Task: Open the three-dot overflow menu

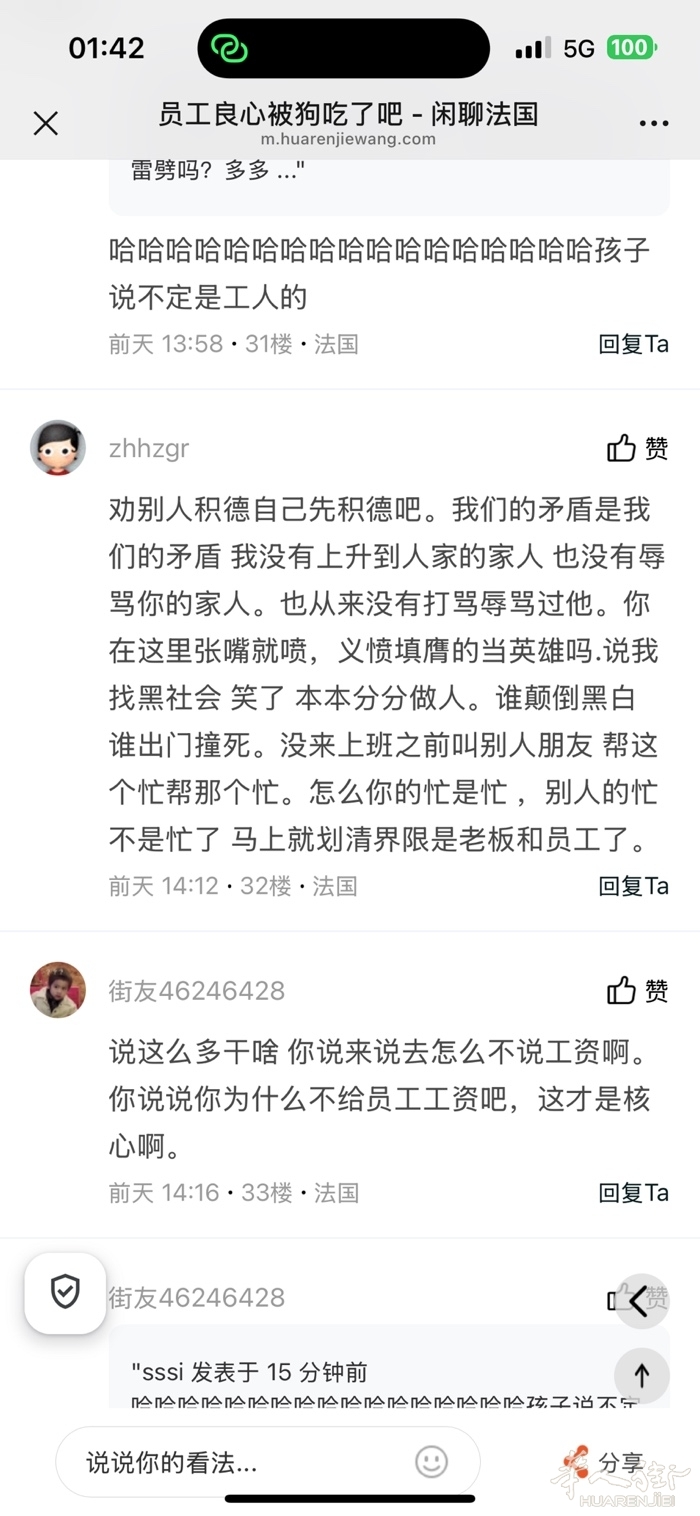Action: (x=653, y=123)
